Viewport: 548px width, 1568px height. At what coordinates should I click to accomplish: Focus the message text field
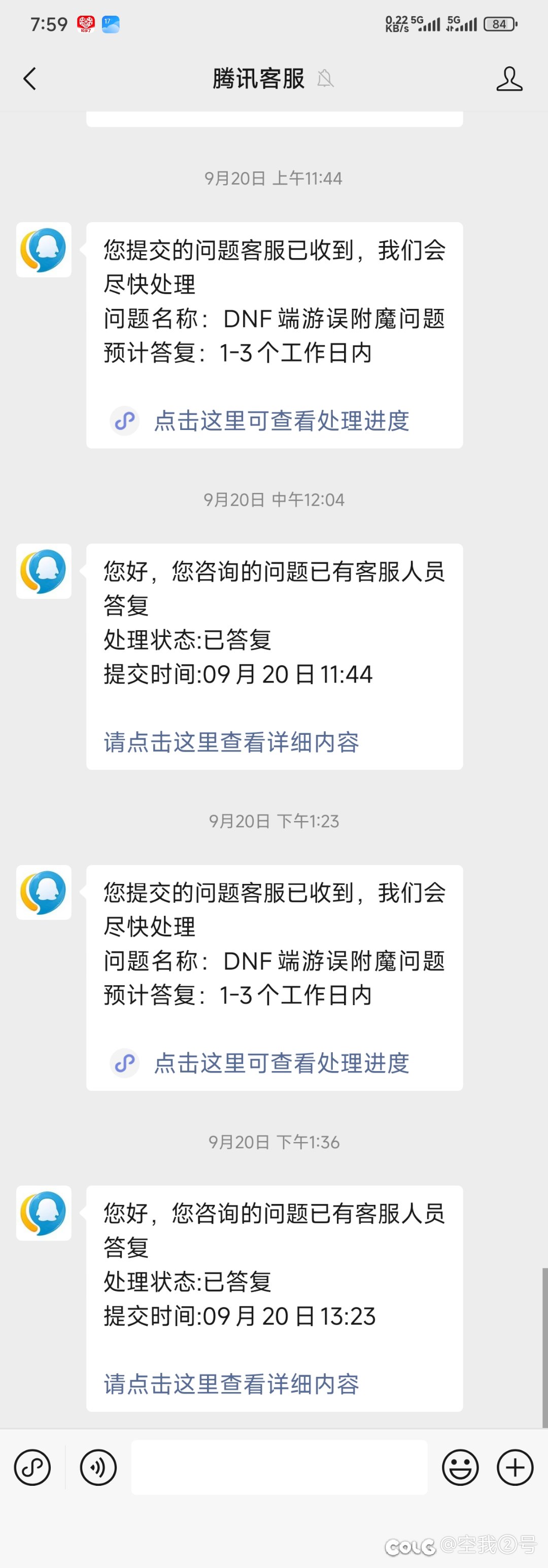point(279,1467)
